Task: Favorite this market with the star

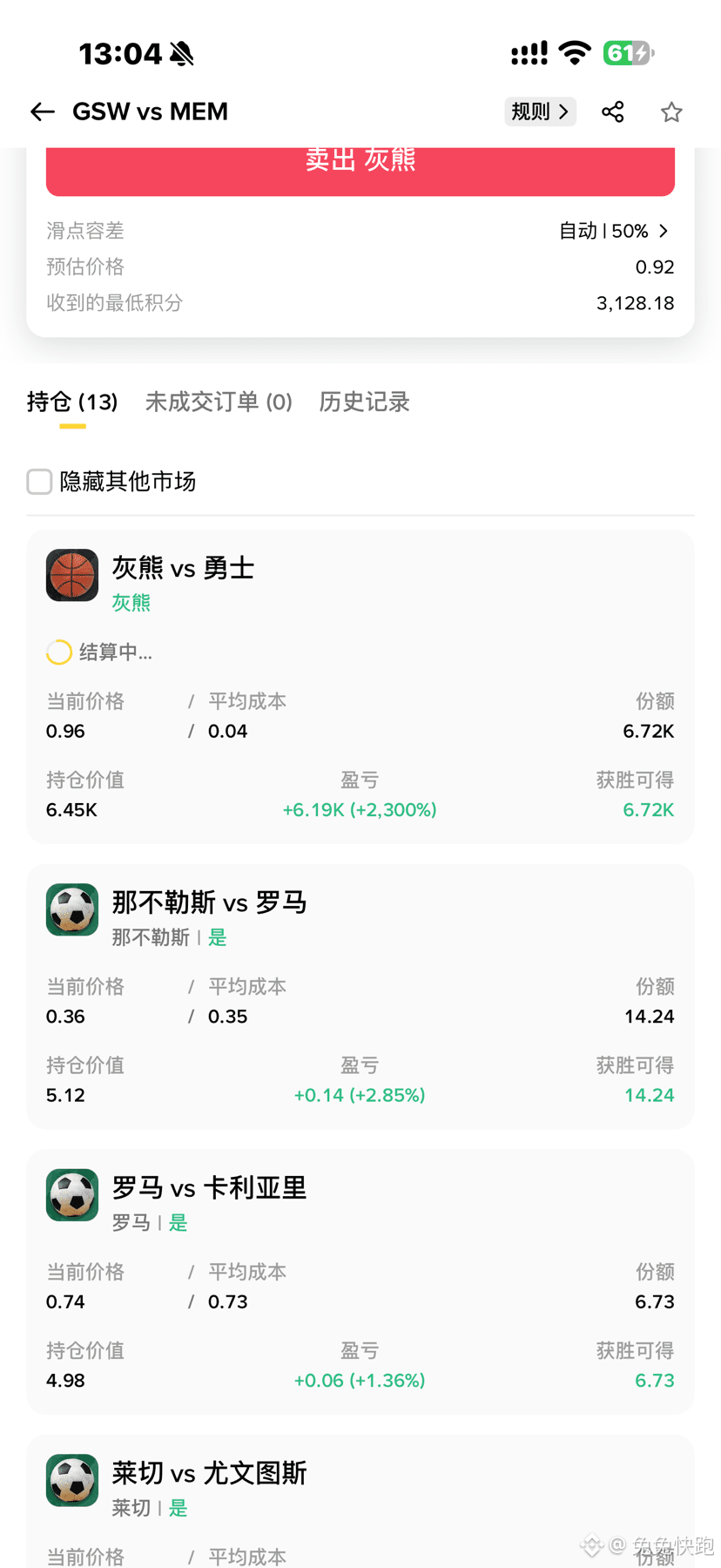Action: coord(671,112)
